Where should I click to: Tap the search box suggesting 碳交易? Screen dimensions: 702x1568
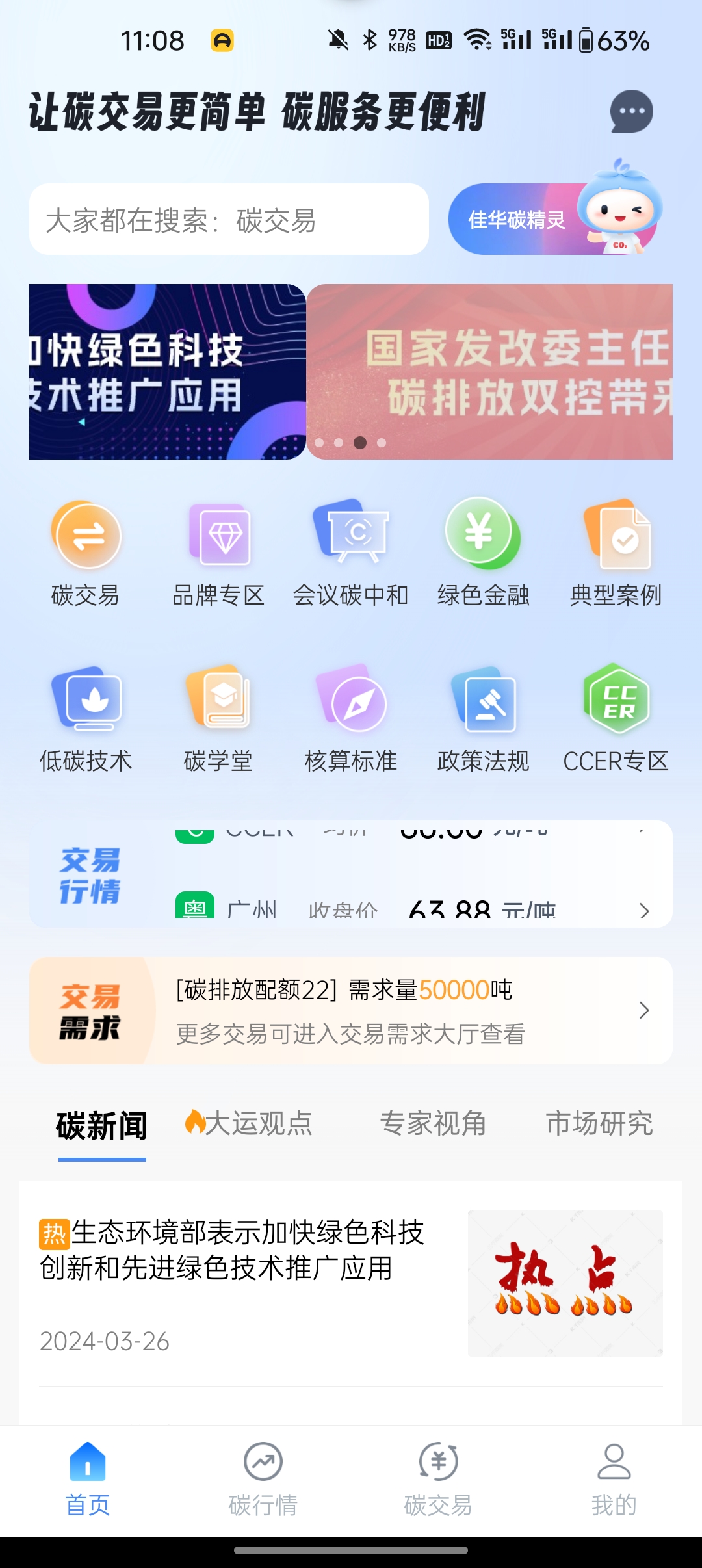229,220
